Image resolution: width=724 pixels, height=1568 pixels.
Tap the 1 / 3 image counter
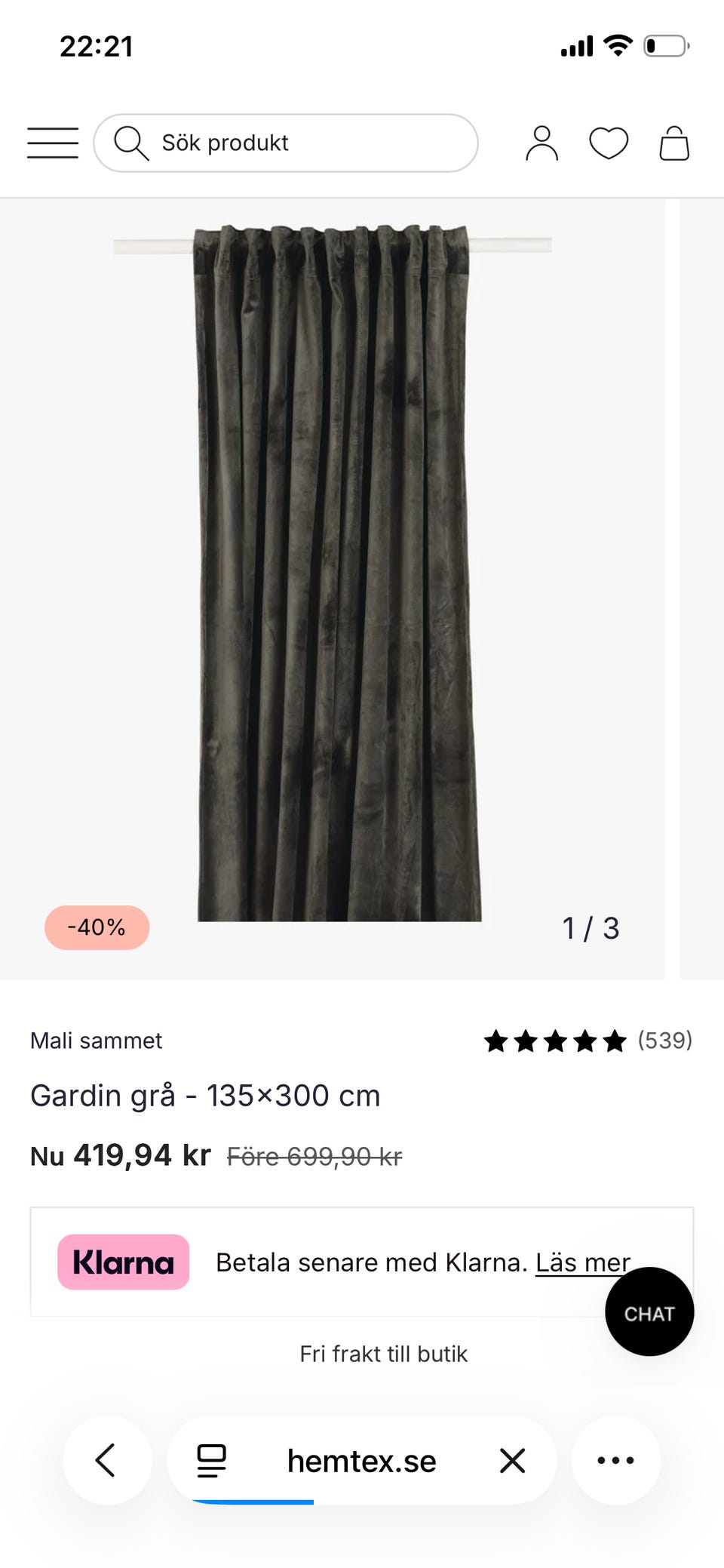pos(591,928)
